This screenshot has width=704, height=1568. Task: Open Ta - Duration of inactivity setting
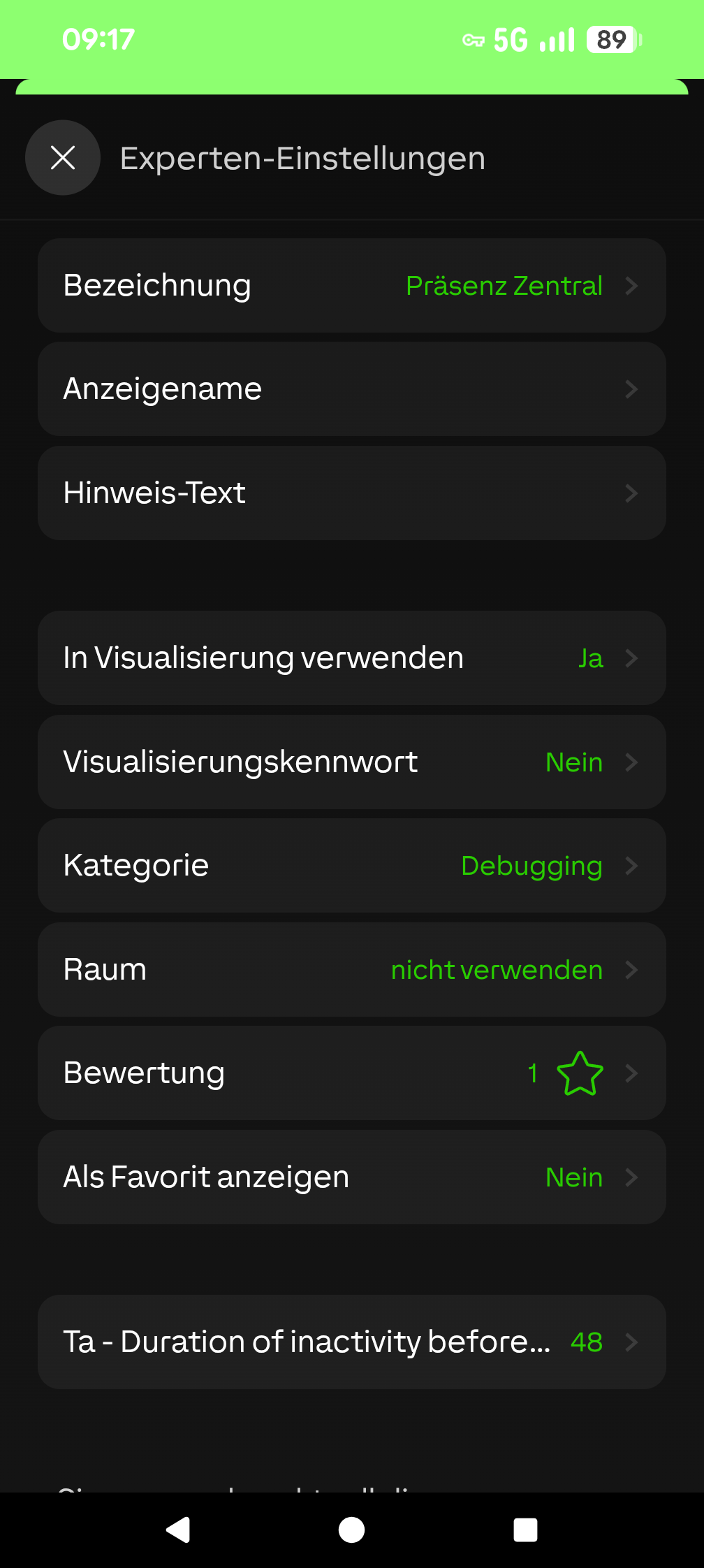click(x=351, y=1342)
